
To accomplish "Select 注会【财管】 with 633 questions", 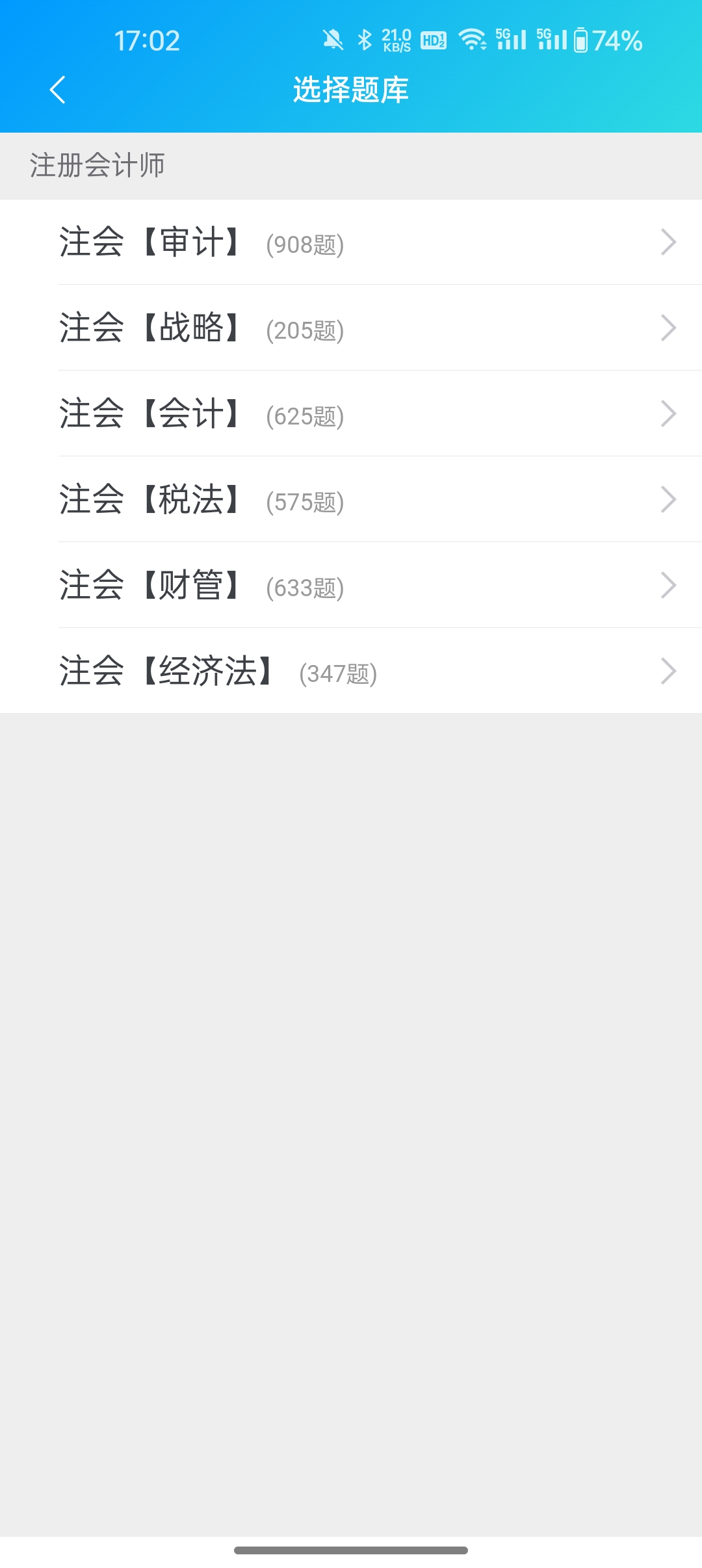I will [351, 585].
